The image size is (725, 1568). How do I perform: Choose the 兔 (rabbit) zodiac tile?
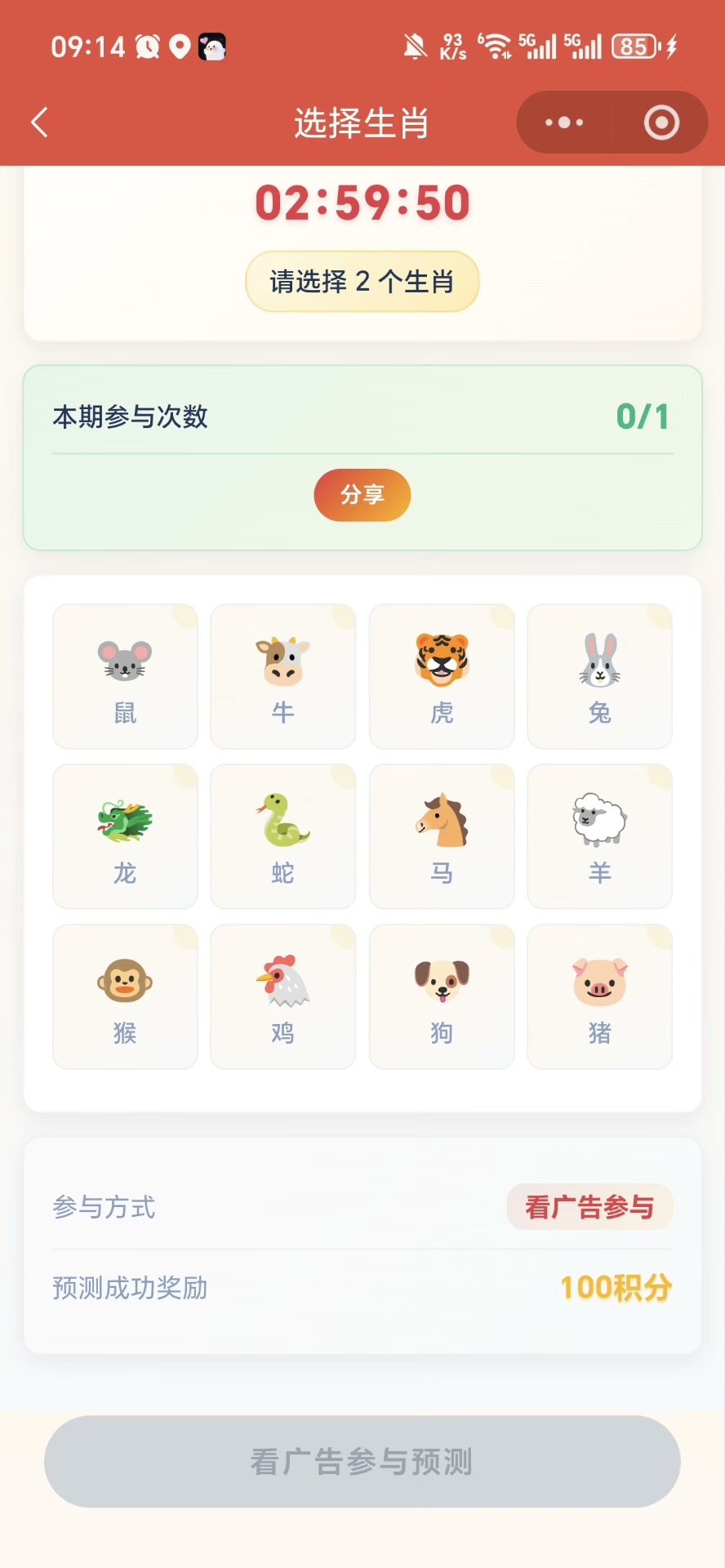coord(600,676)
